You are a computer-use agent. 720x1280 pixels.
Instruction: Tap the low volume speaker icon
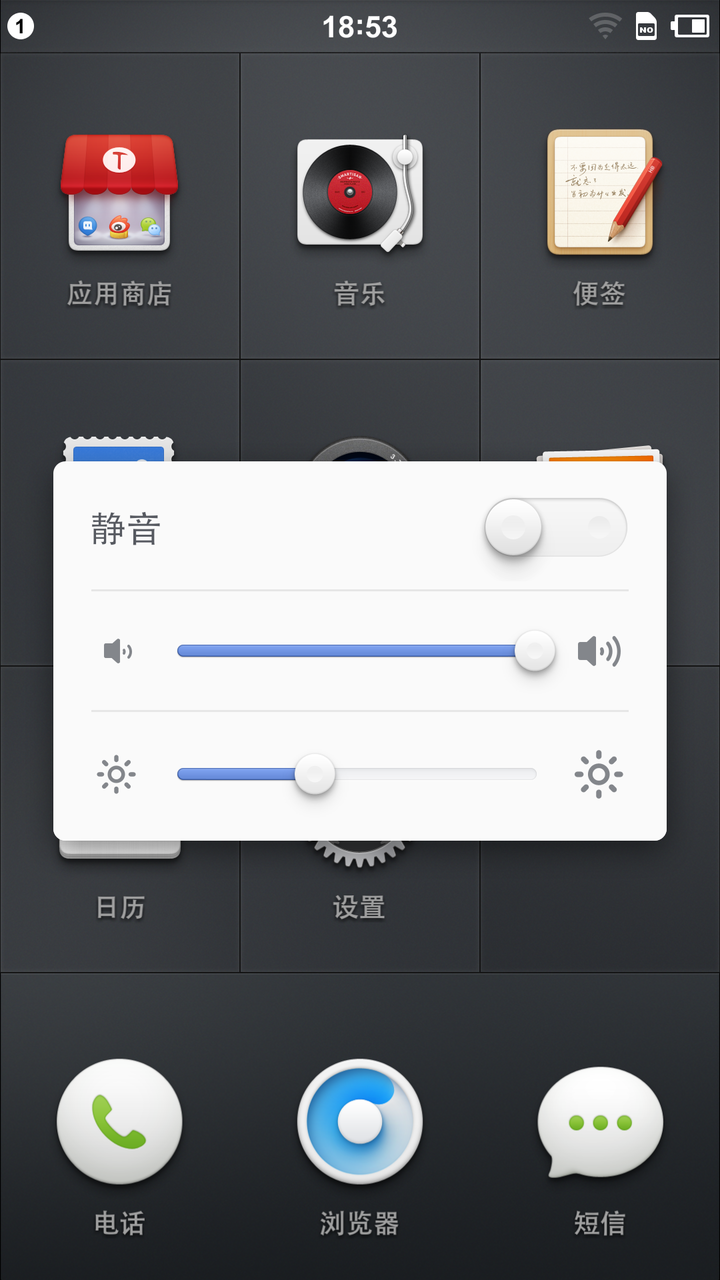(x=117, y=652)
